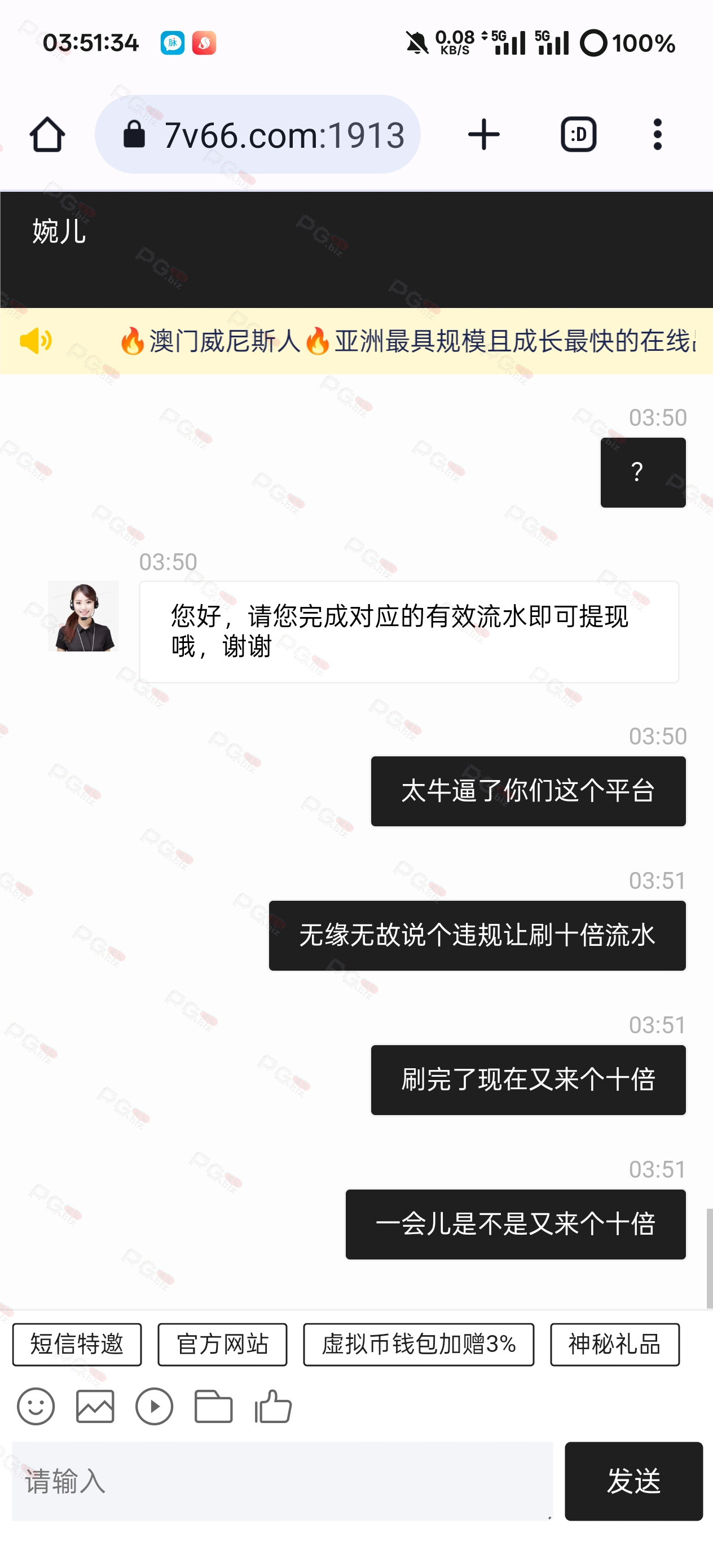
Task: Tap the 7v66.com address bar
Action: (258, 135)
